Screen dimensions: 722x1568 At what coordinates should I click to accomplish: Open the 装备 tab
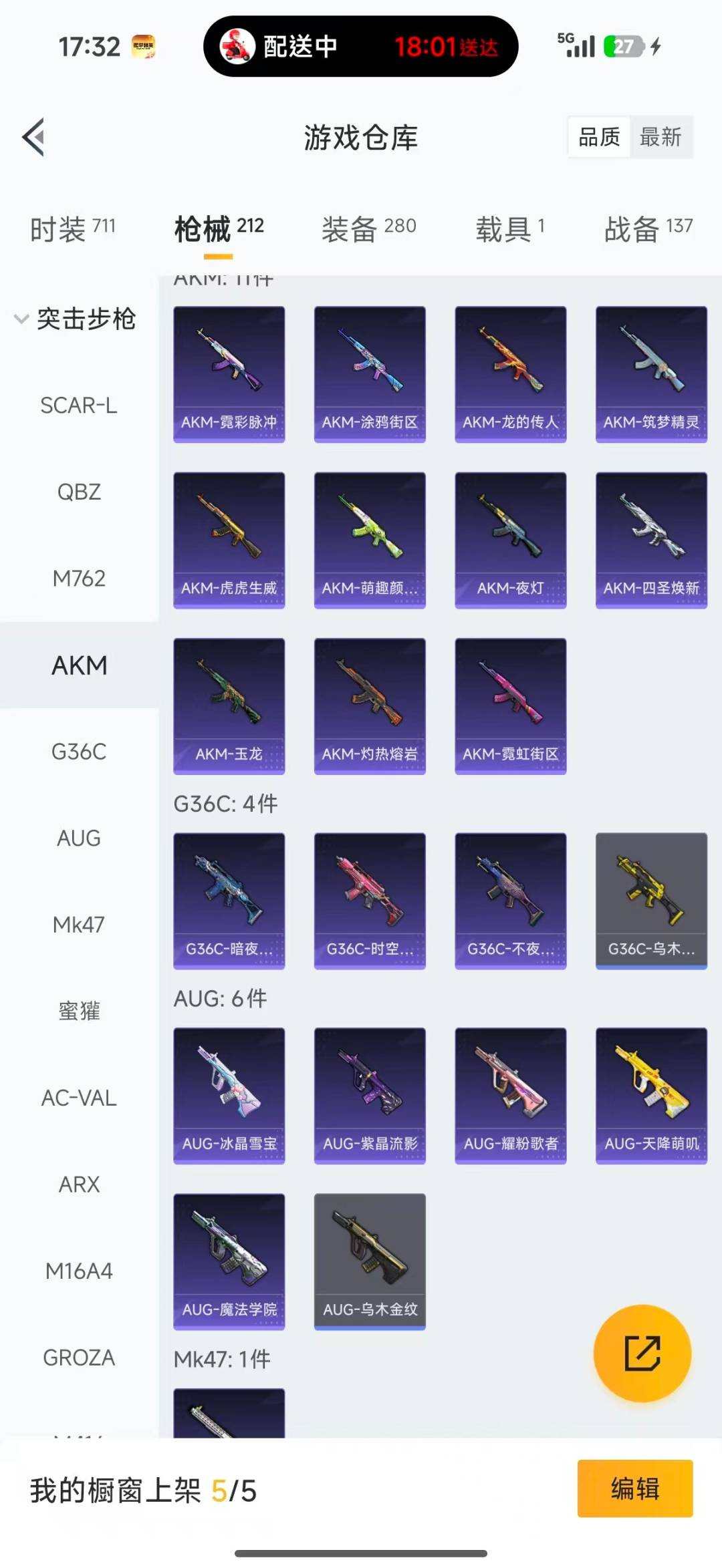[368, 229]
